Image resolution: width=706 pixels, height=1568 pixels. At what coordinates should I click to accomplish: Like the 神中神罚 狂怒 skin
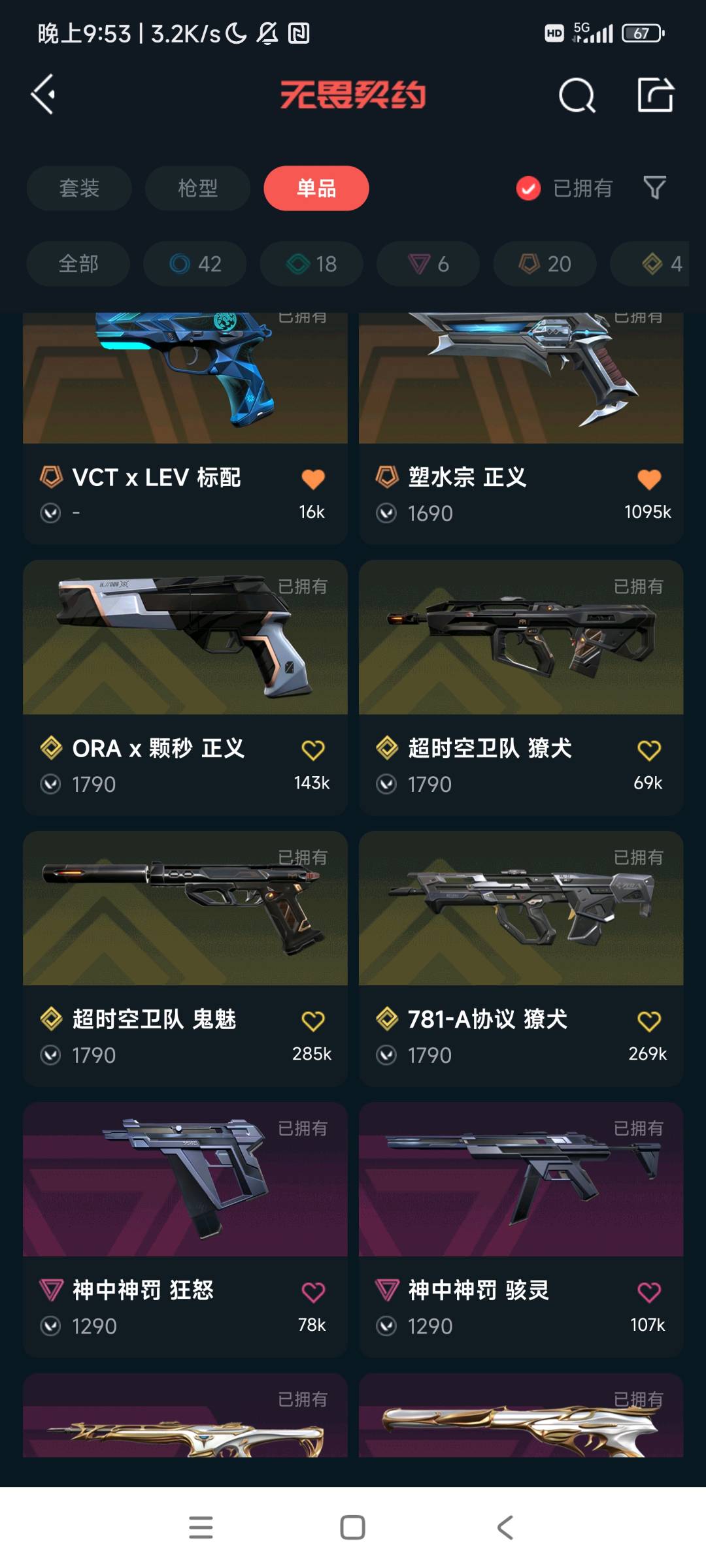point(313,1292)
